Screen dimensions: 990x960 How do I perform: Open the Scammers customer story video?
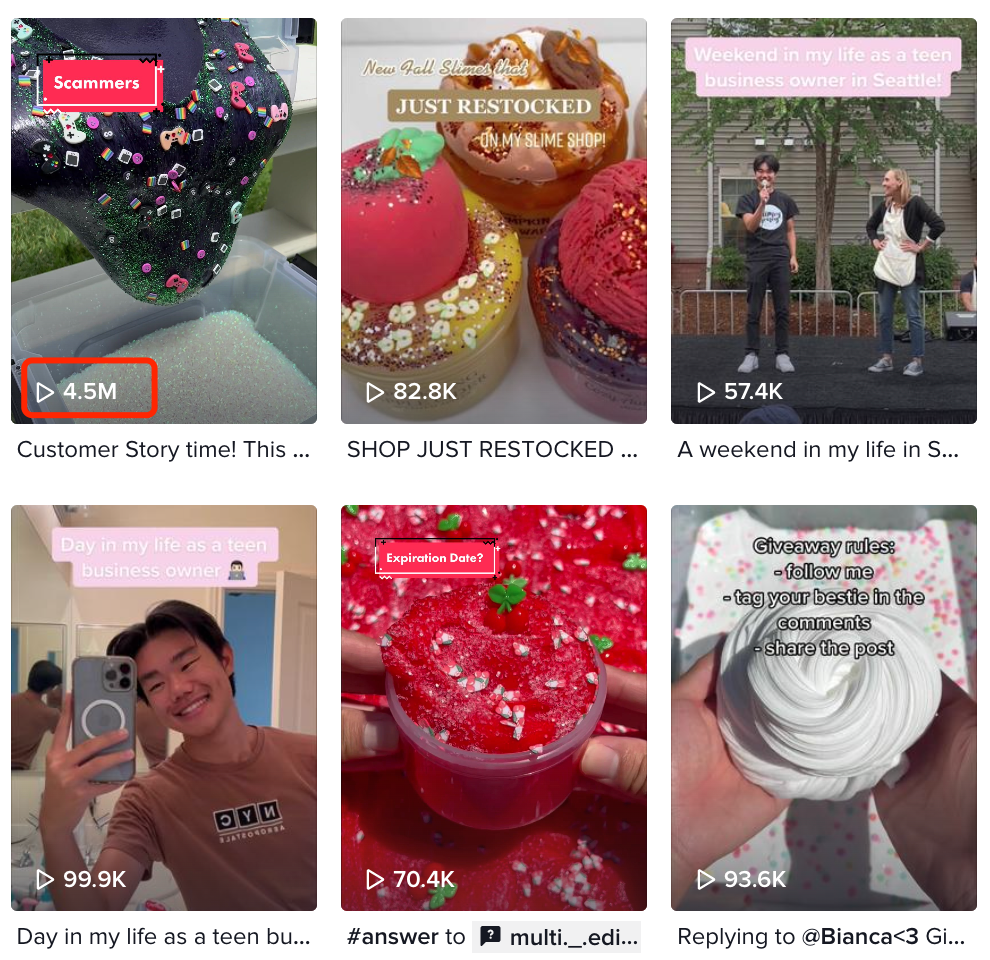pyautogui.click(x=163, y=220)
